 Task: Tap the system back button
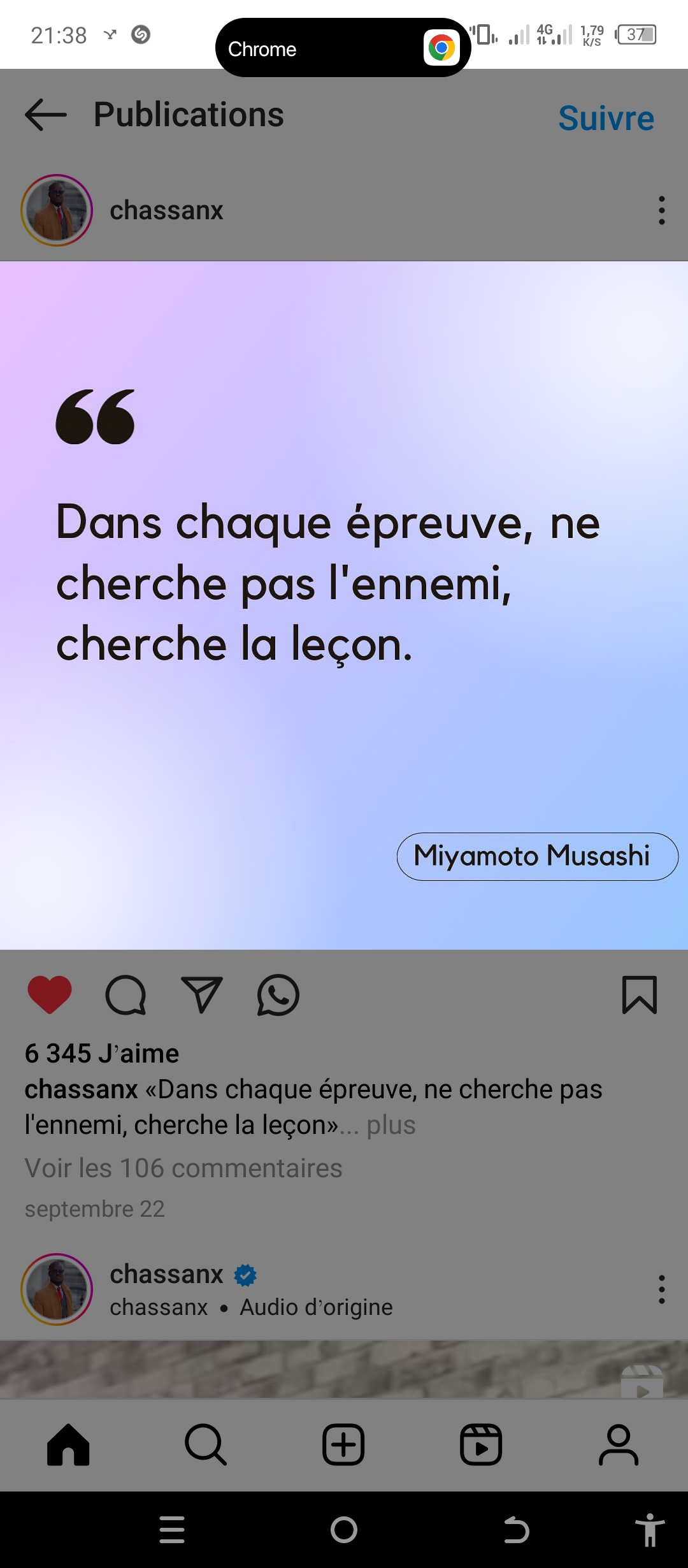516,1530
